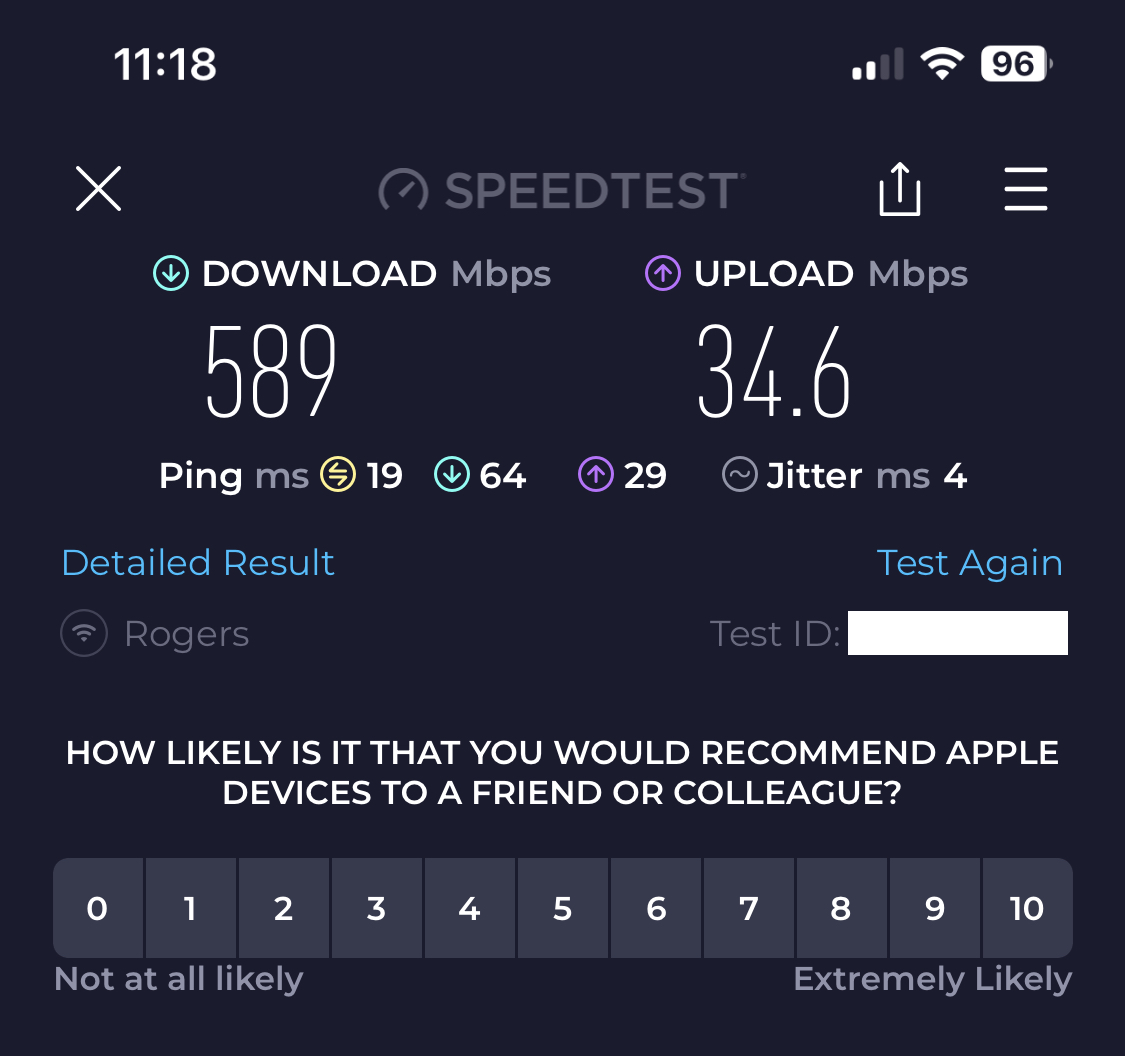The image size is (1125, 1056).
Task: Select rating 1 on the survey
Action: [190, 908]
